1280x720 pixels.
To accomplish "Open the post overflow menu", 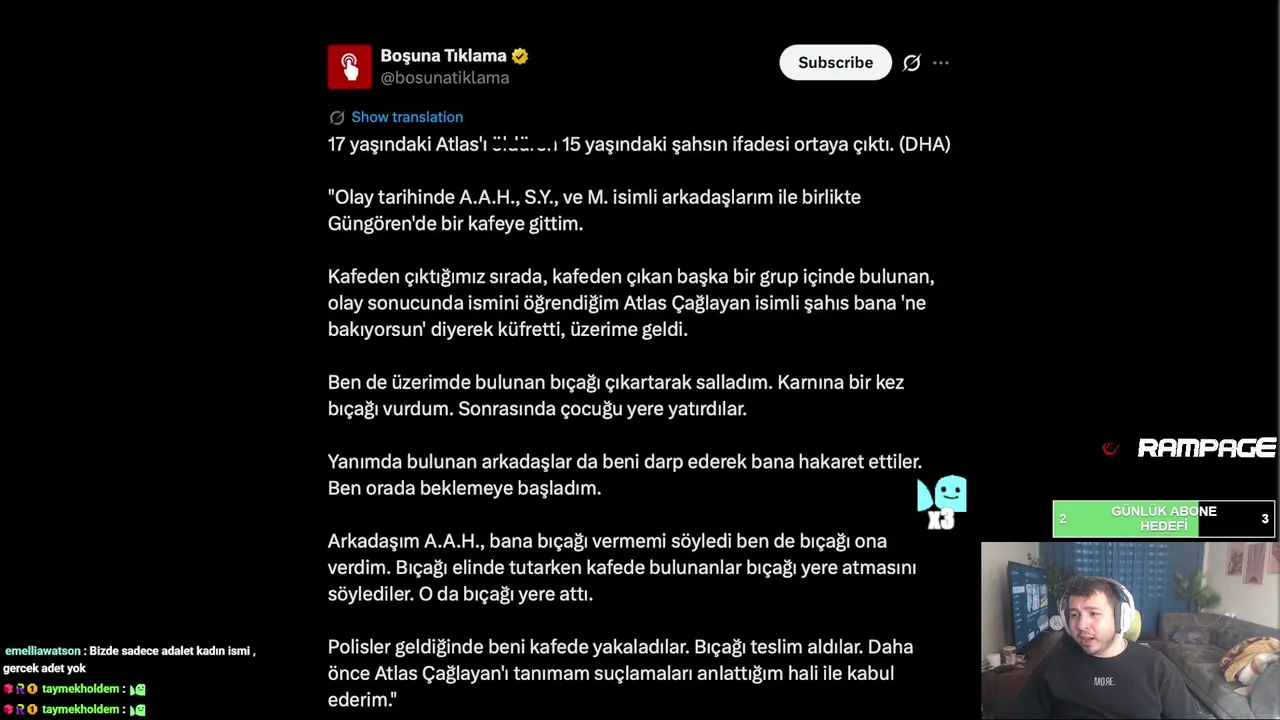I will pos(941,63).
